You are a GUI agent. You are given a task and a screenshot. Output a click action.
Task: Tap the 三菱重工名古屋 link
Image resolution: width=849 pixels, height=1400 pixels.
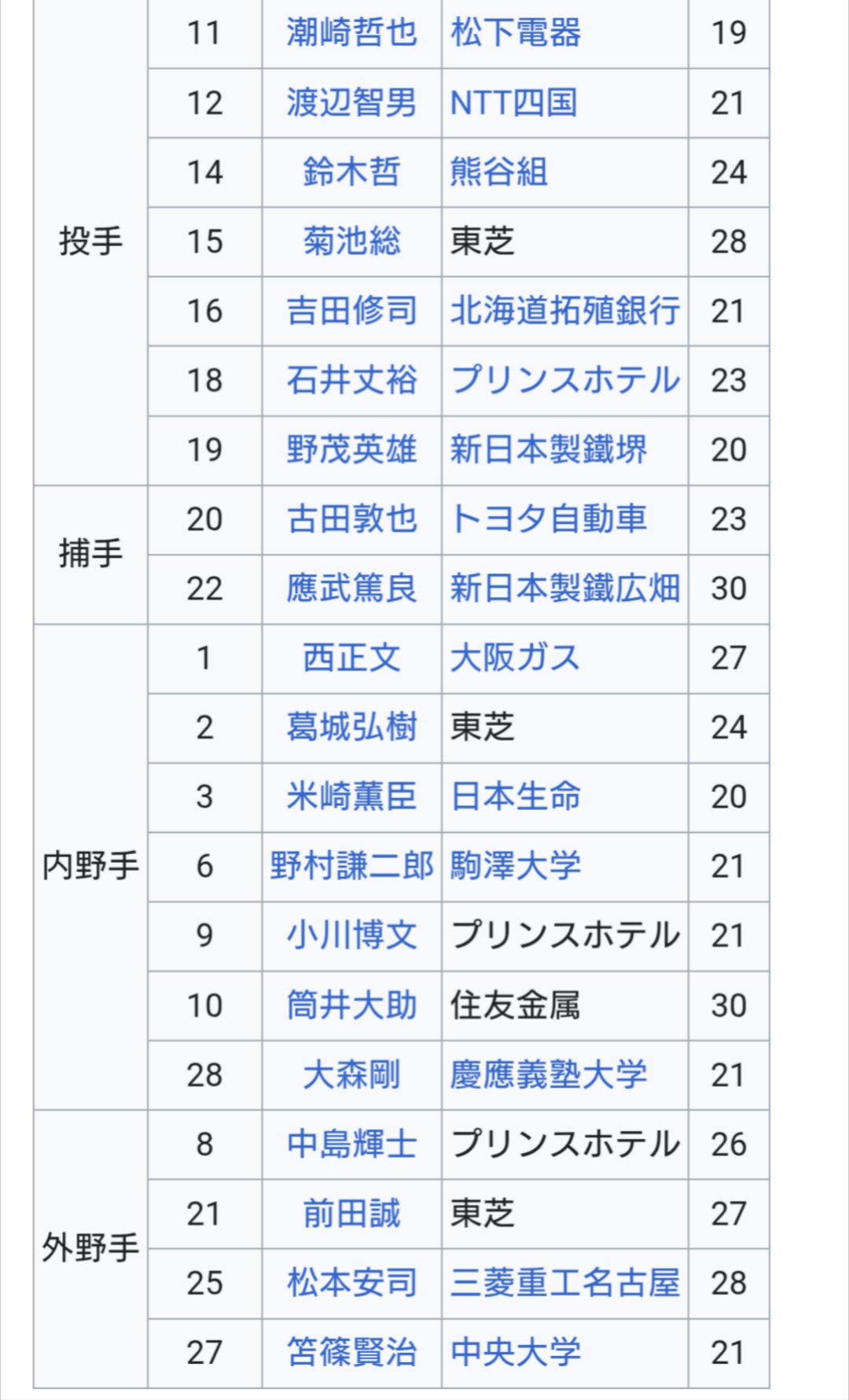565,1283
